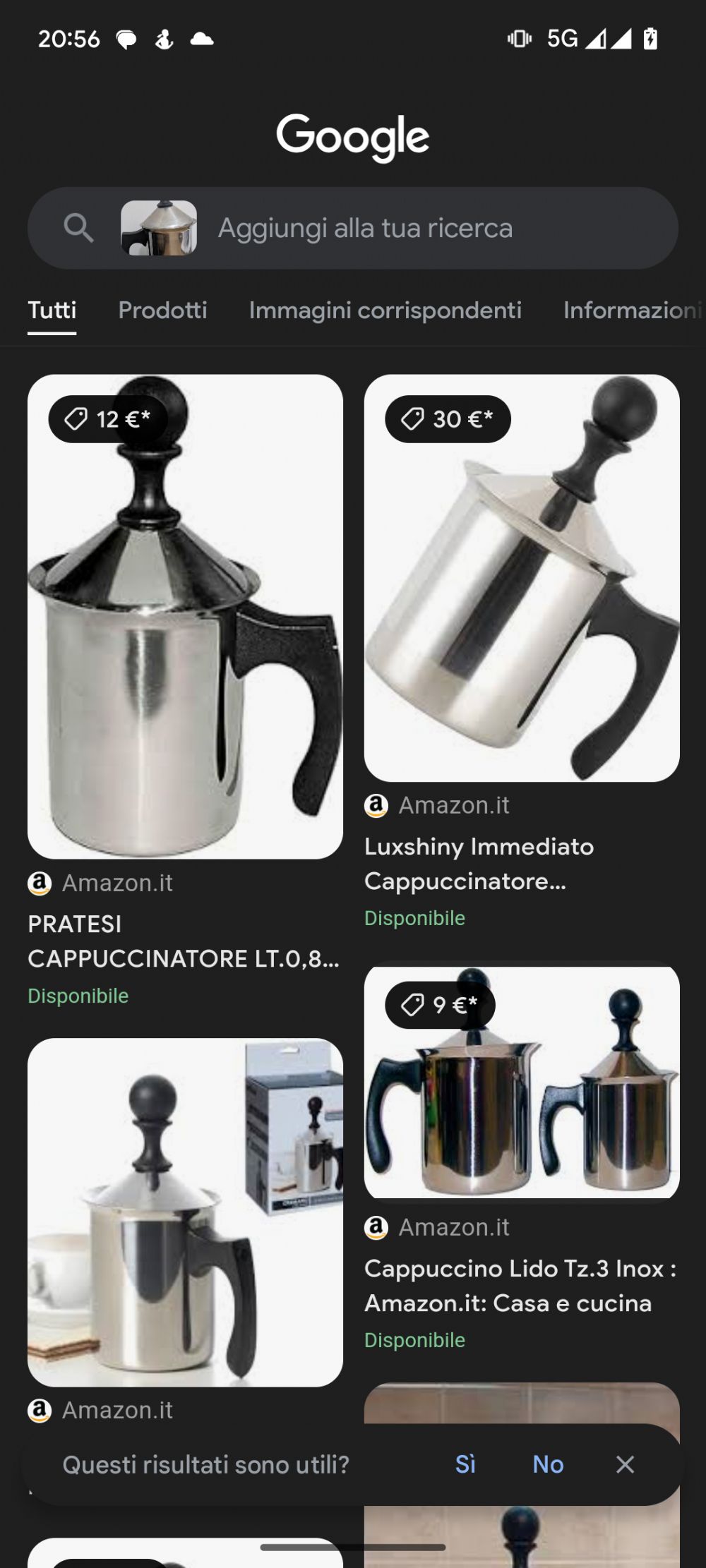
Task: Open the PRATESI CAPPUCCINATORE product card
Action: [x=185, y=692]
